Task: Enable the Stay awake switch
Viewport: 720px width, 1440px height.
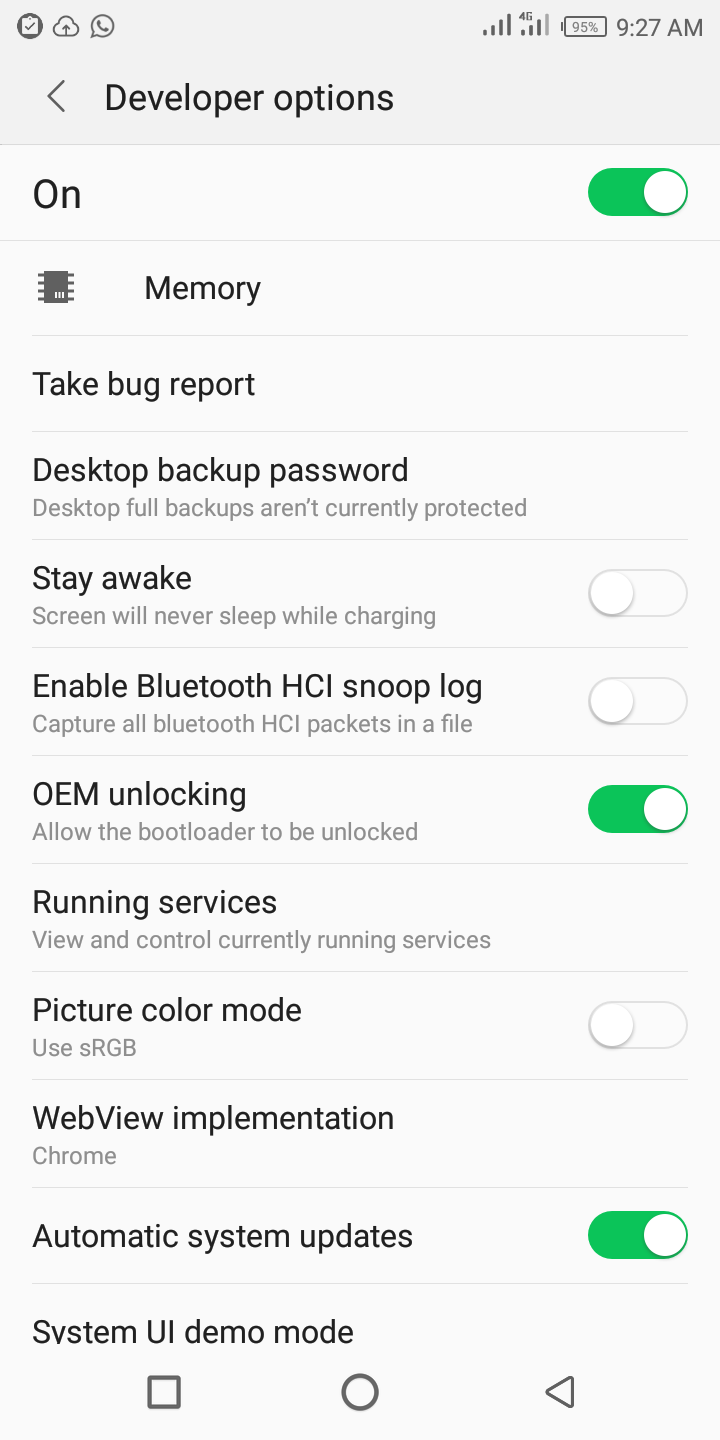Action: point(637,594)
